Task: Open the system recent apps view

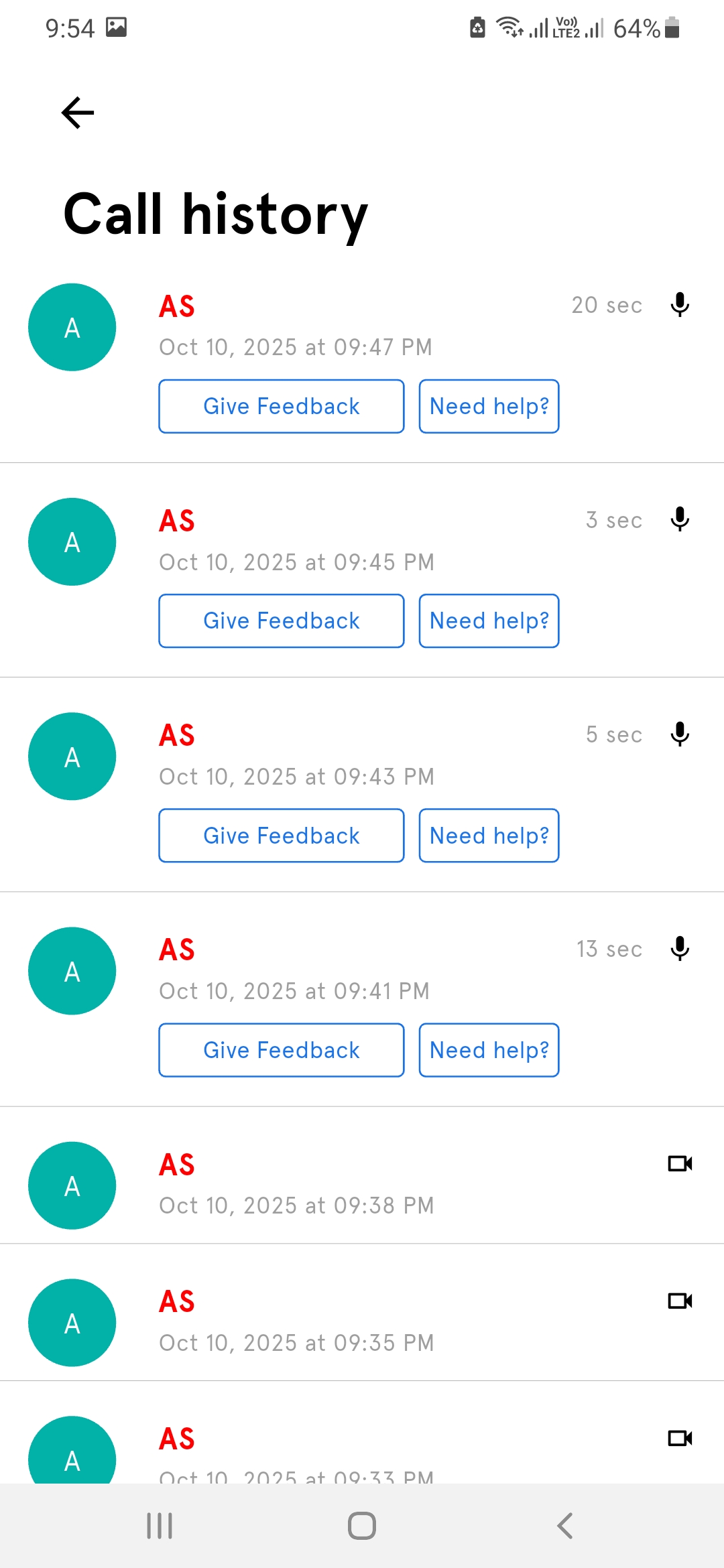Action: 160,1526
